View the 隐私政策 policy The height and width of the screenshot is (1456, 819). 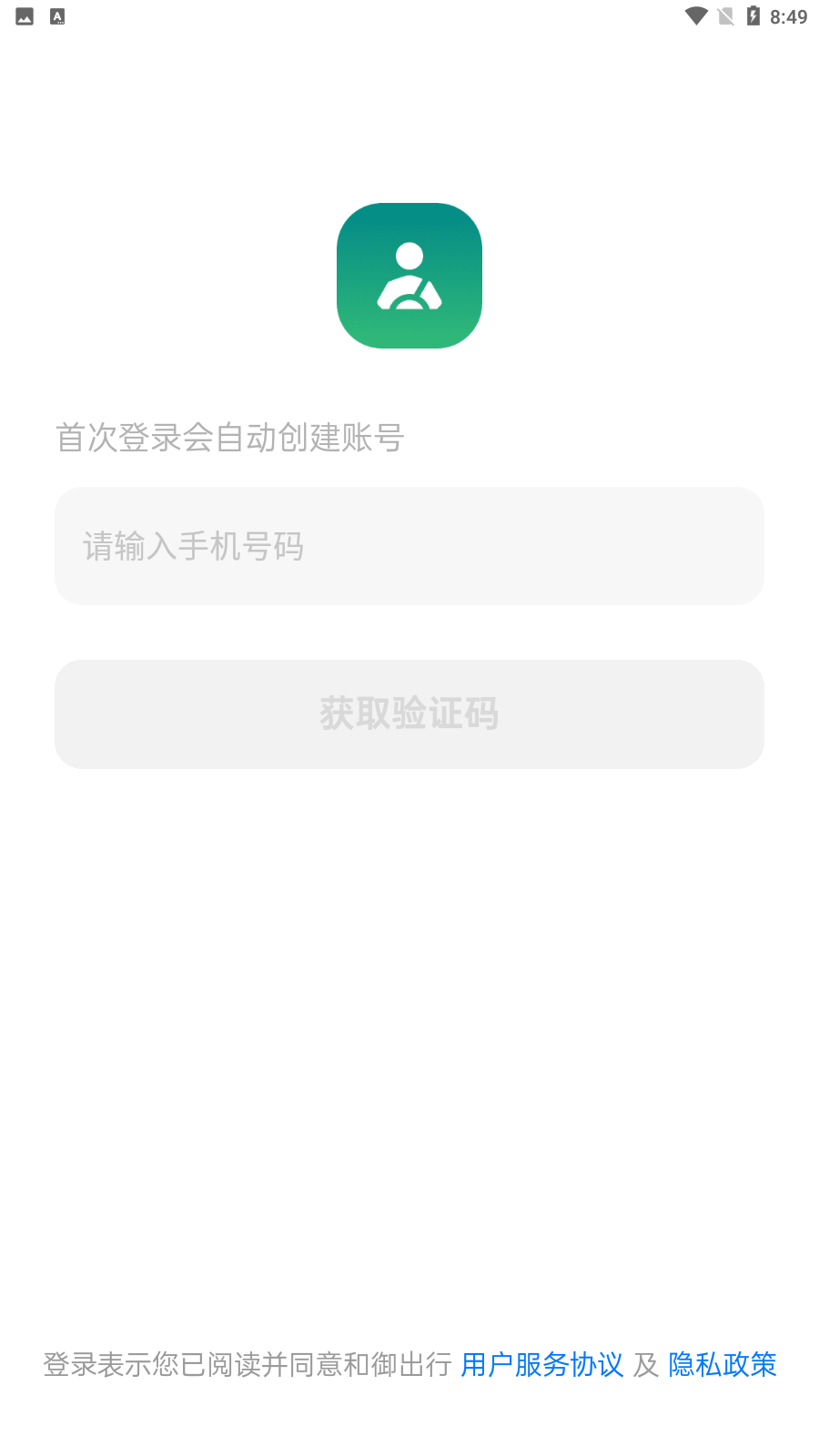pyautogui.click(x=722, y=1365)
